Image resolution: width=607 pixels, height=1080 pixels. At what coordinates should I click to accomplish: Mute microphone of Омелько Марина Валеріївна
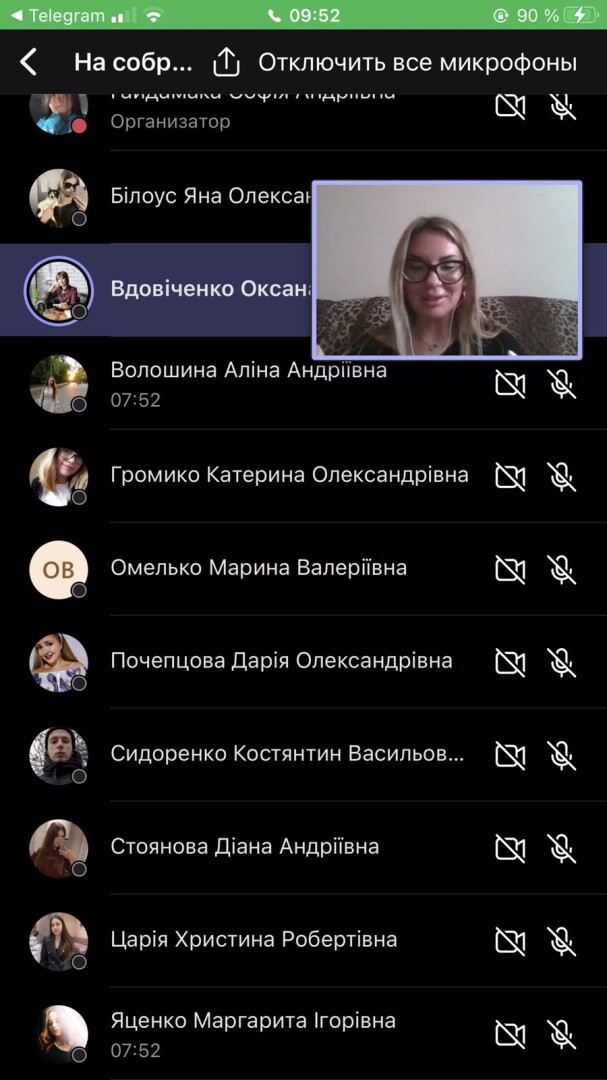point(562,569)
